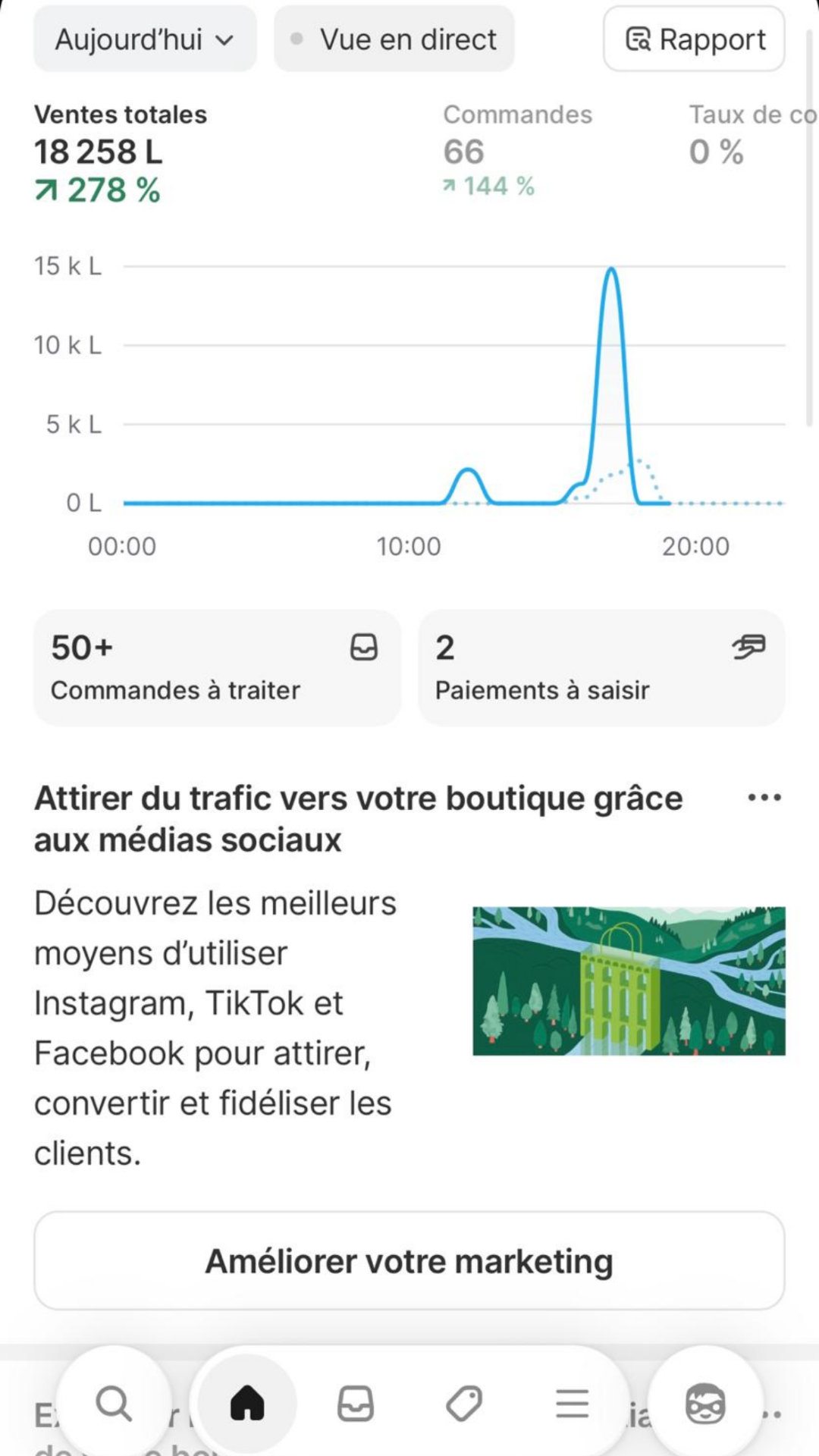Open the three-dot menu on the social media card
This screenshot has height=1456, width=819.
click(764, 798)
